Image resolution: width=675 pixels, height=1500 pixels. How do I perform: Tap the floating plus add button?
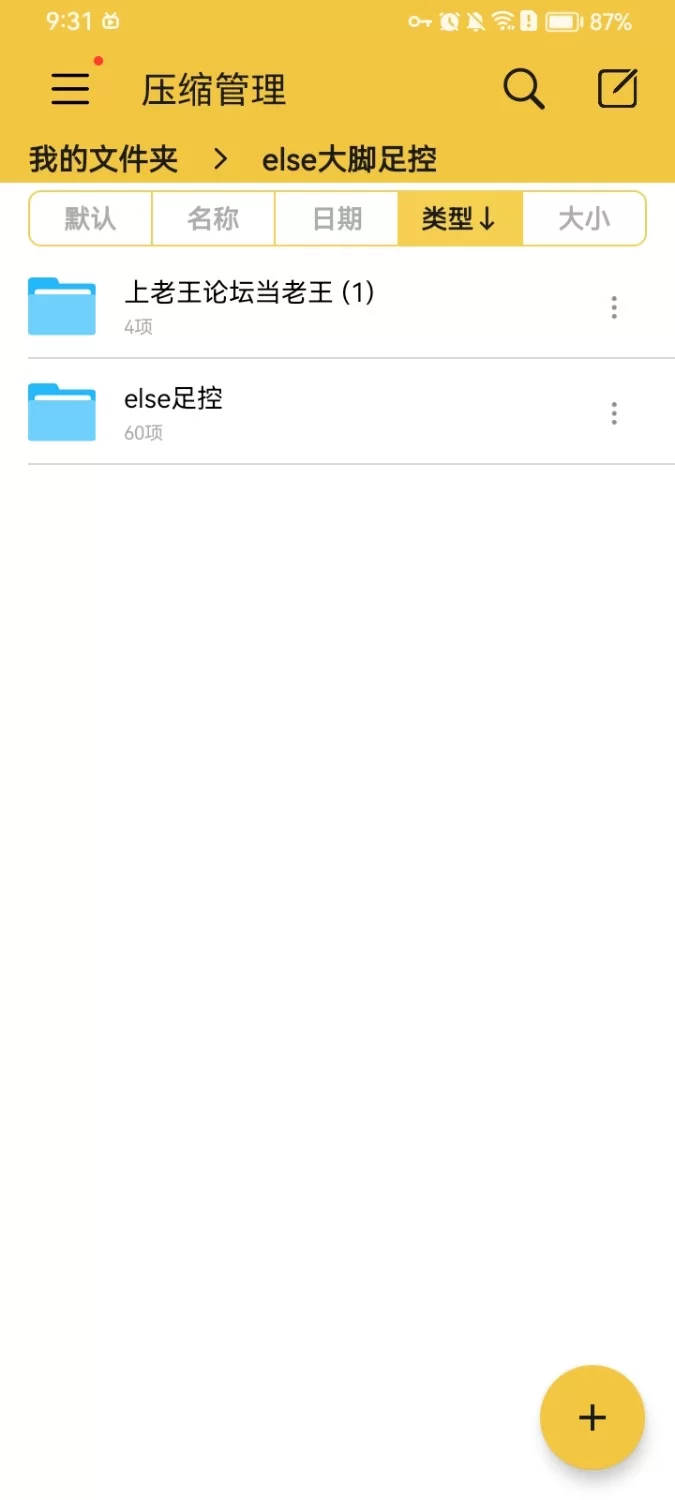pos(592,1417)
